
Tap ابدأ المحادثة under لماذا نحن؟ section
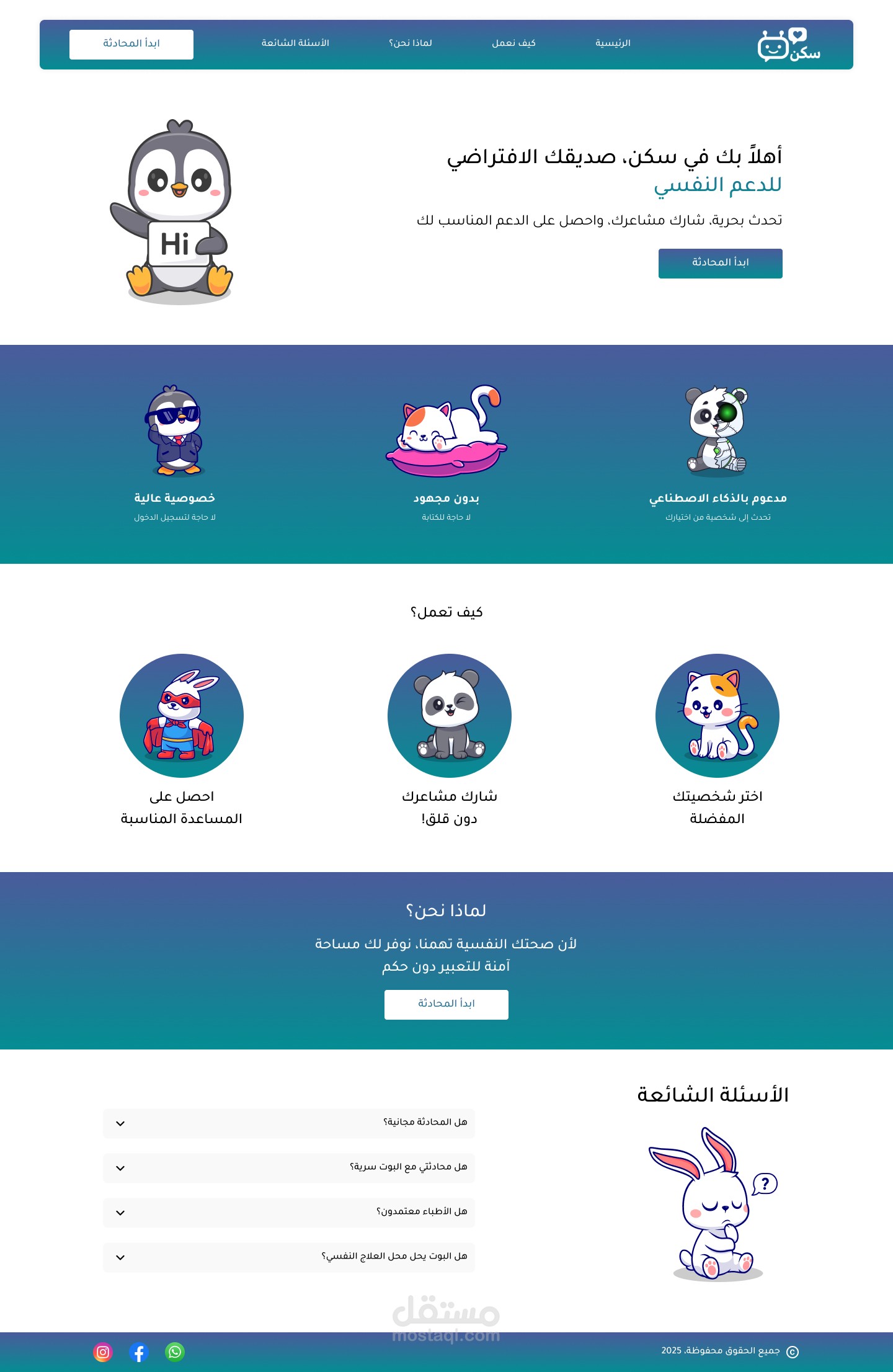tap(446, 1004)
